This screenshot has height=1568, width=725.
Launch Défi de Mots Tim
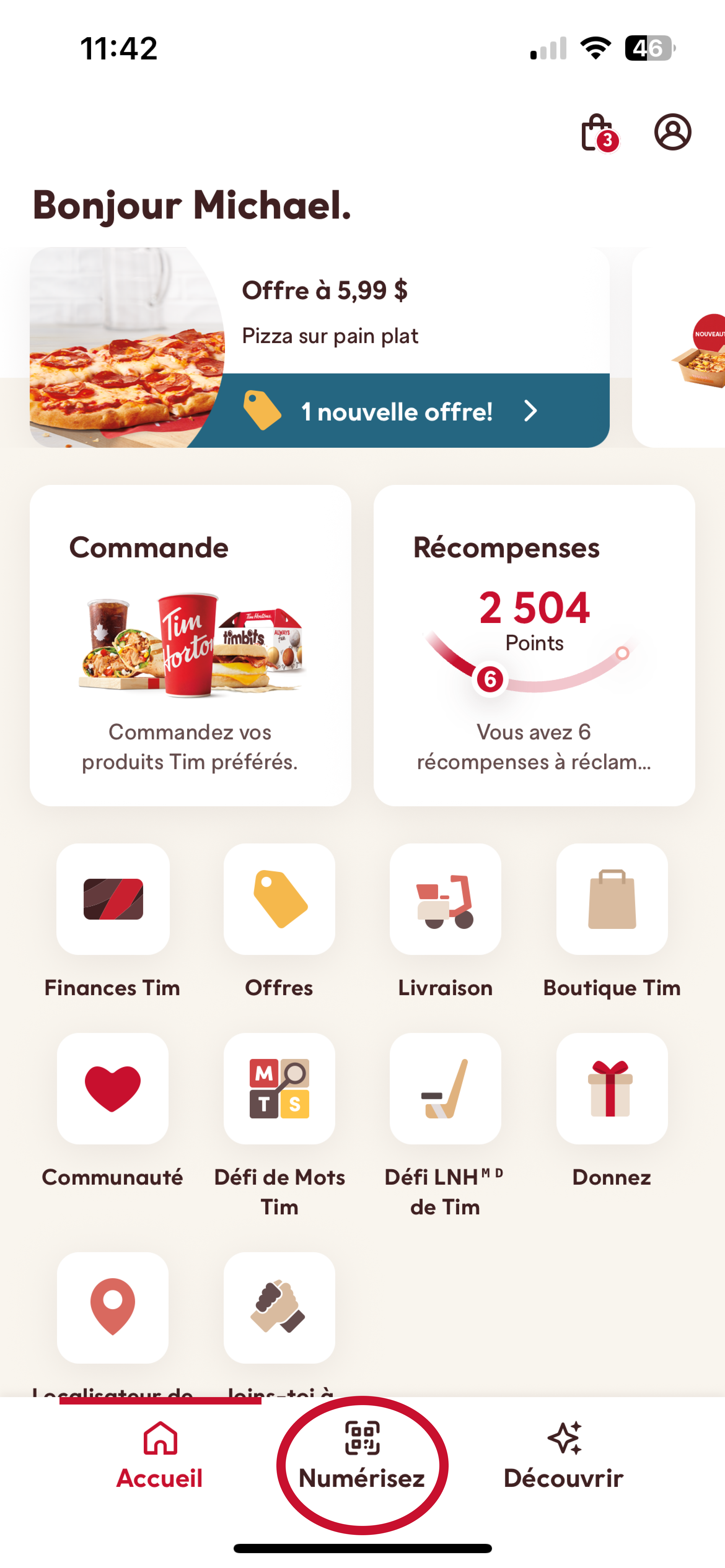coord(279,1088)
